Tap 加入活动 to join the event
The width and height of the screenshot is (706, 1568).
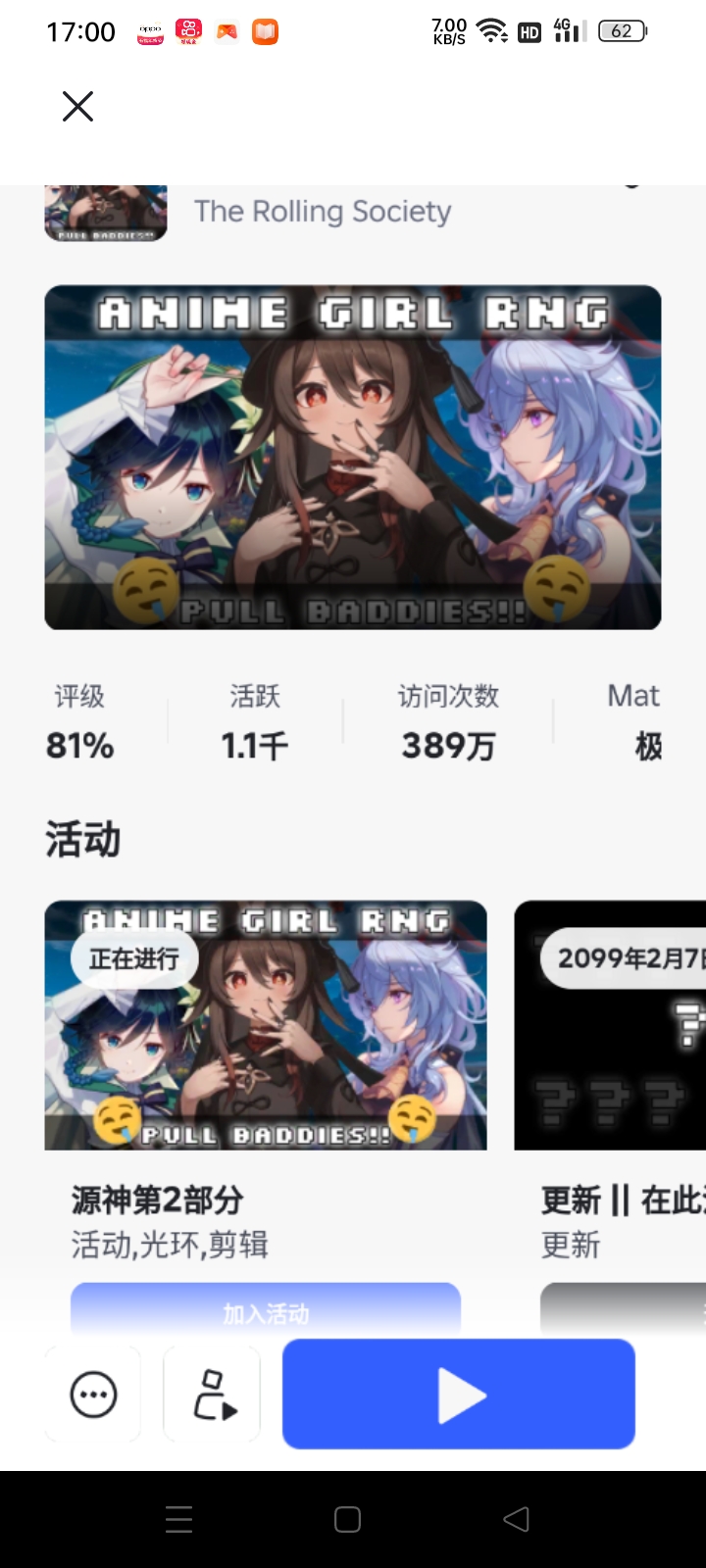point(266,1311)
